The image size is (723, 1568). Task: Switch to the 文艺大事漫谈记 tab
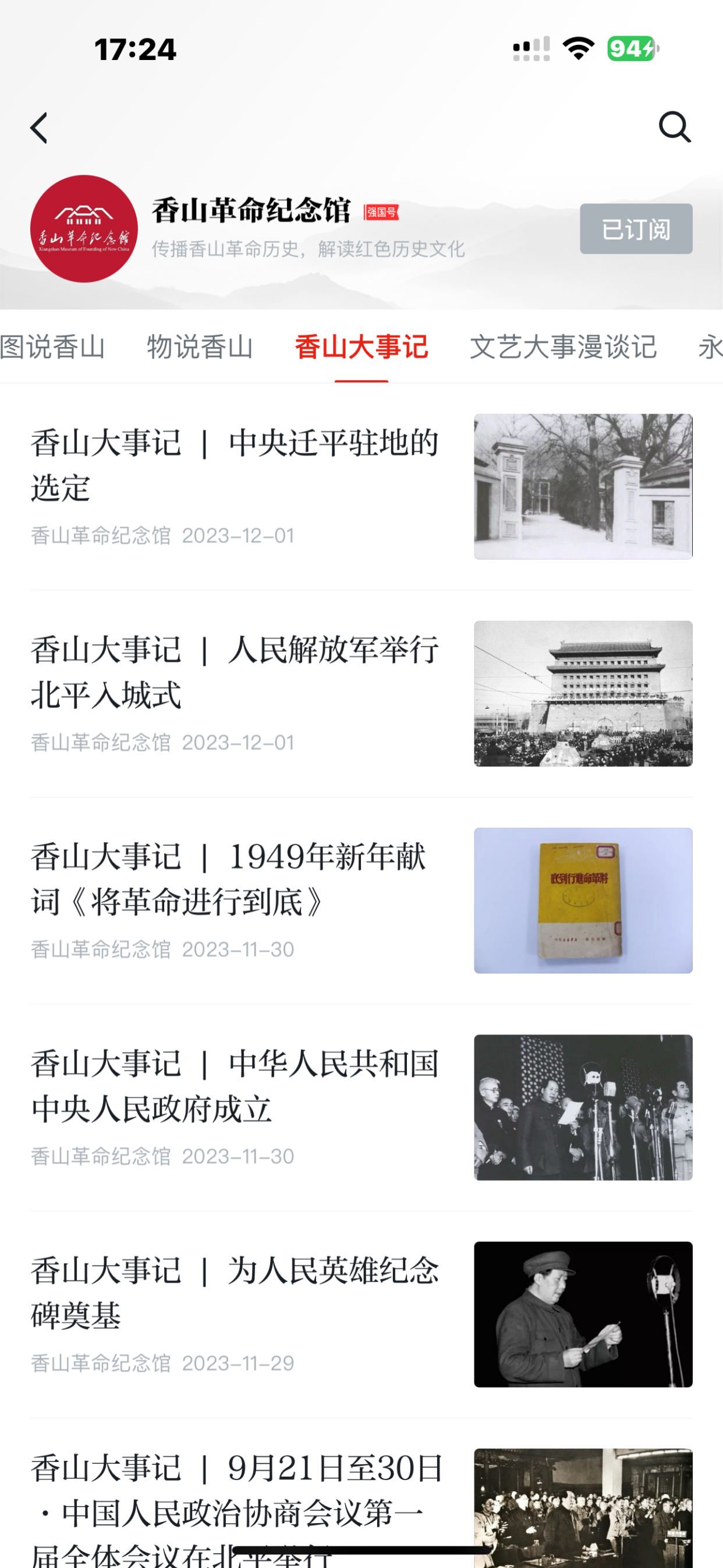(563, 347)
